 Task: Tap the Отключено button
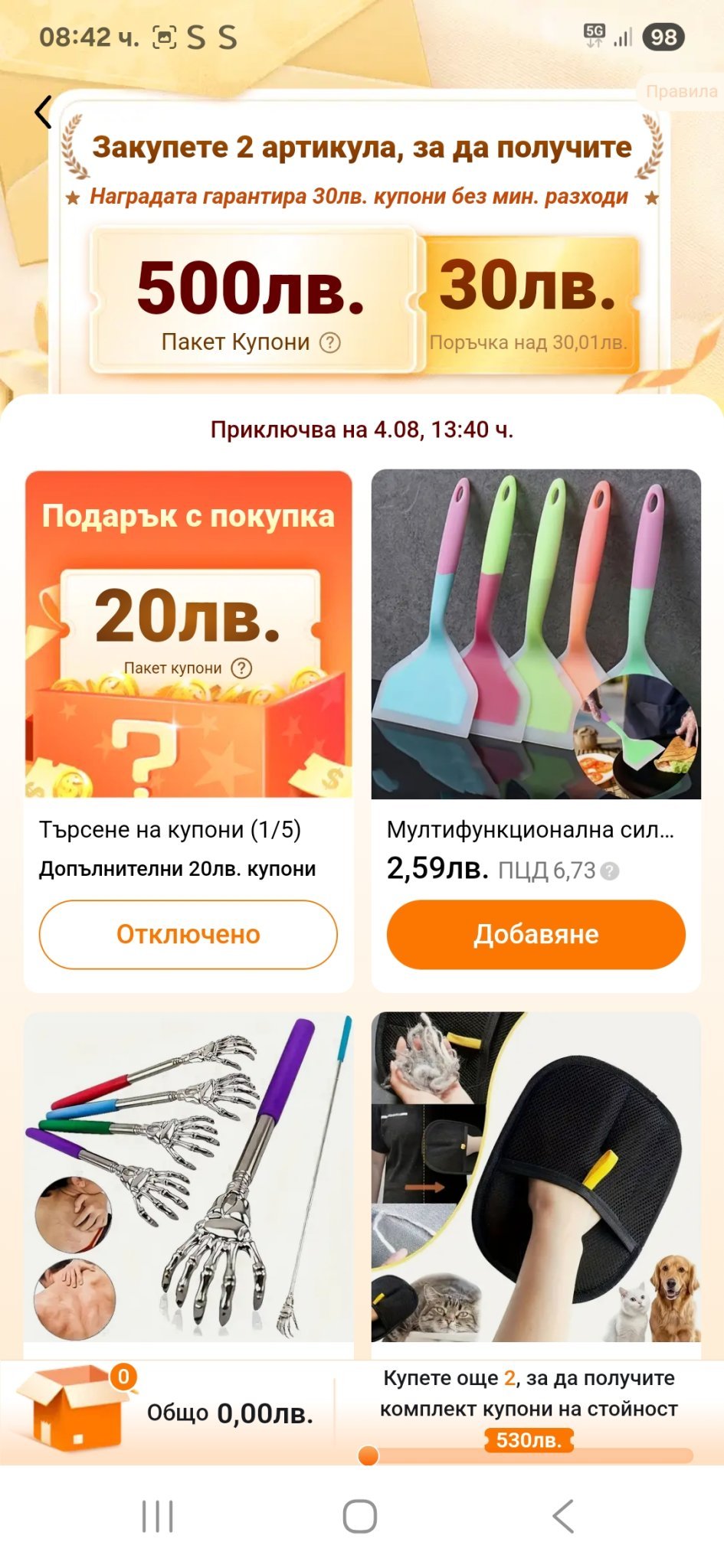[188, 934]
